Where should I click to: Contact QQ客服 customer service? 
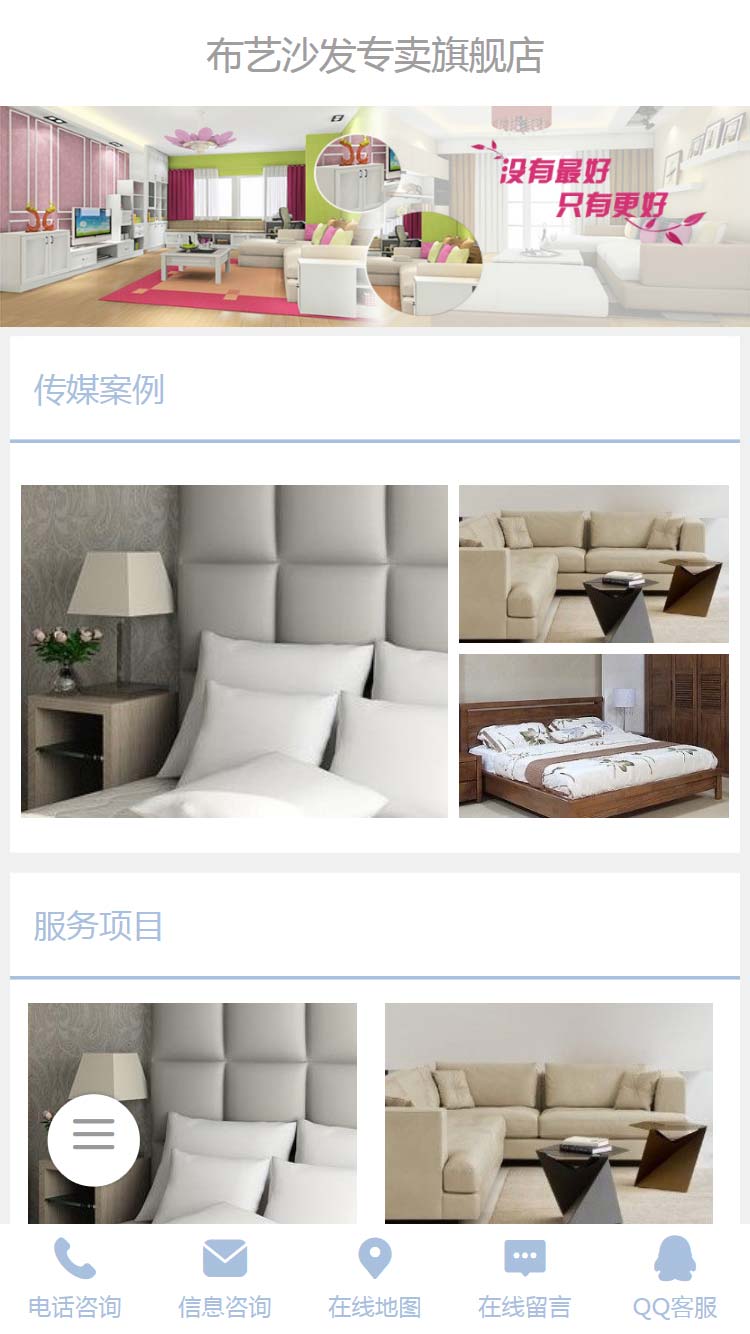[x=675, y=1279]
